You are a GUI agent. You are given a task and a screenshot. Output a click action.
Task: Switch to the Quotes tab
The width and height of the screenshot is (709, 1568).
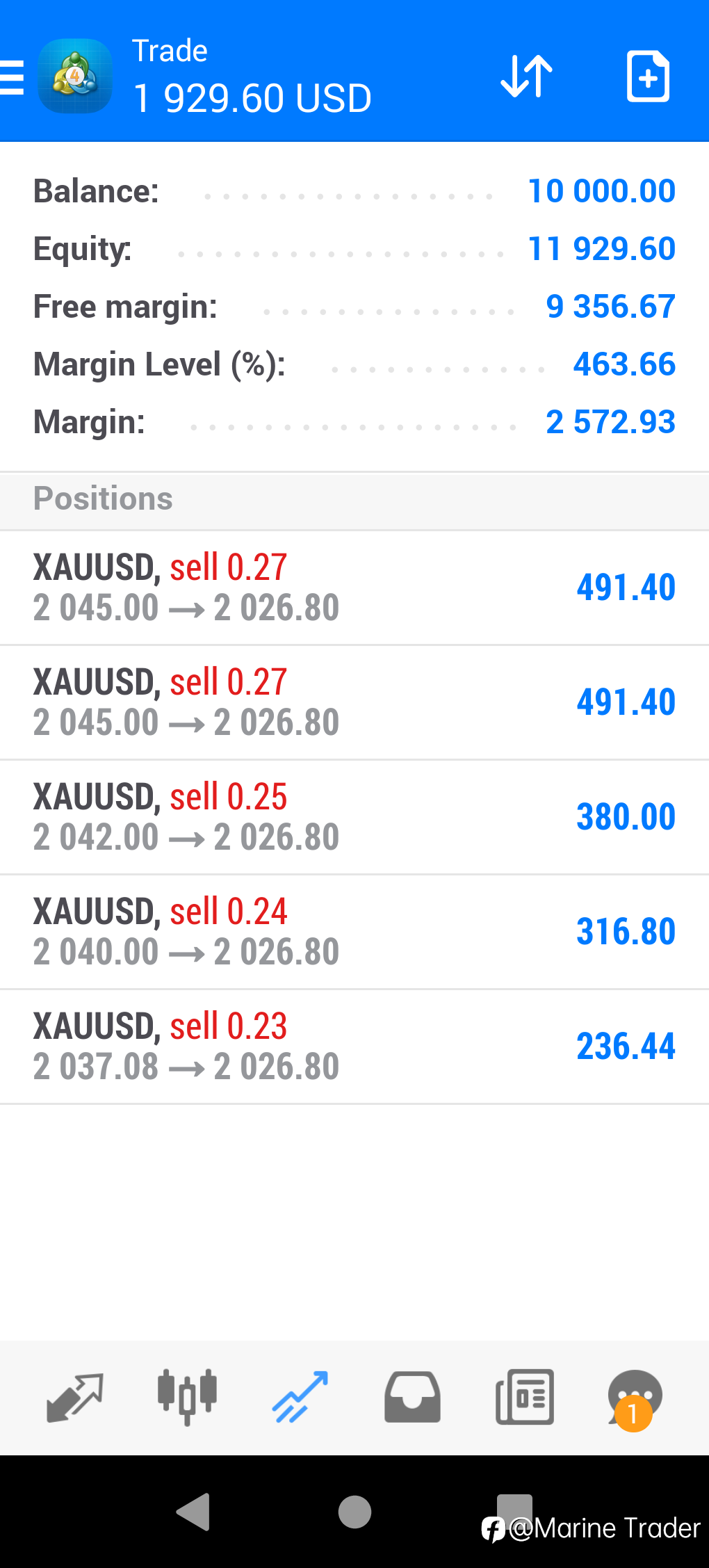75,1398
